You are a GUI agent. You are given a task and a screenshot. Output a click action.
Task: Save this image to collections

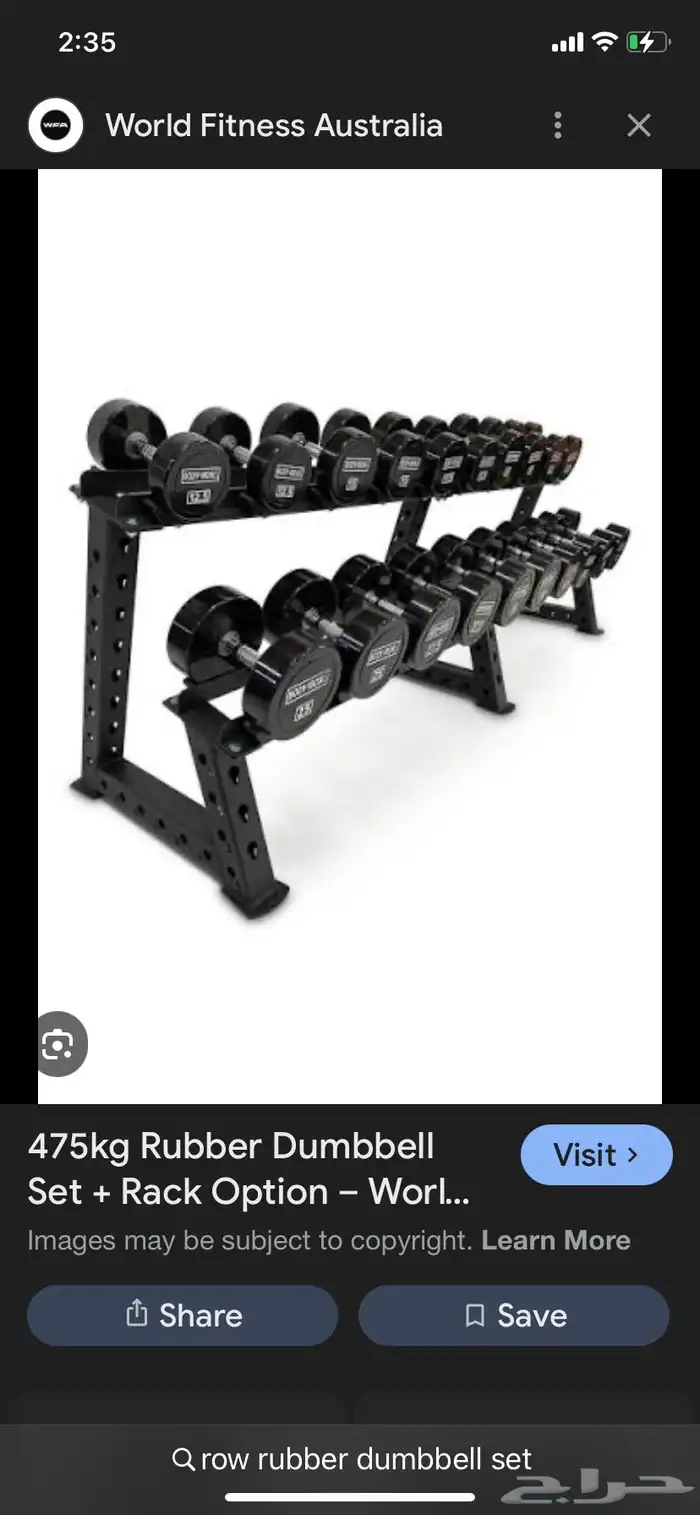(514, 1315)
